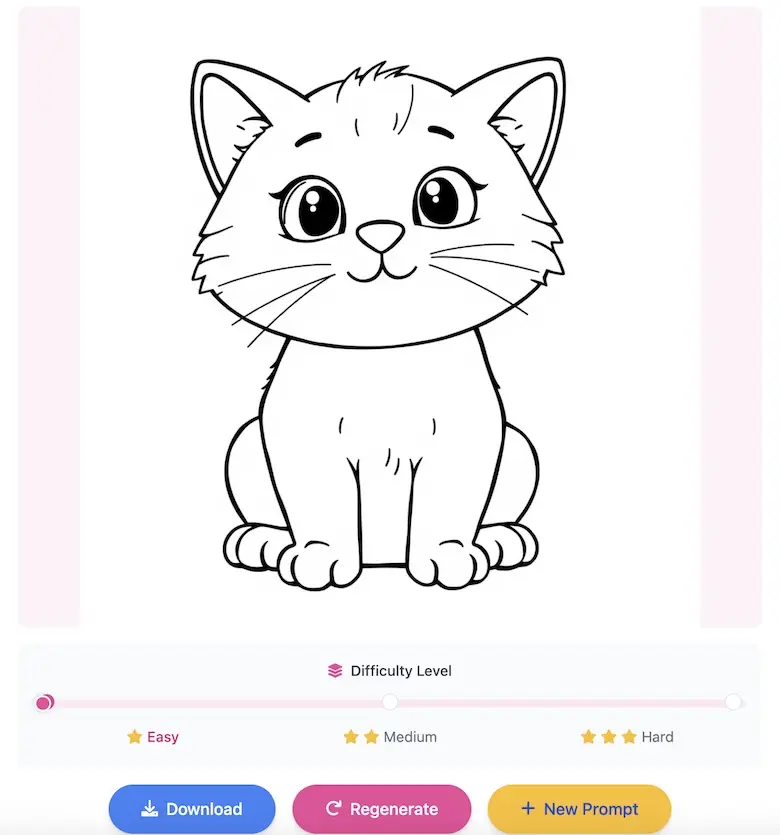Start a New Prompt
The width and height of the screenshot is (780, 835).
tap(579, 809)
